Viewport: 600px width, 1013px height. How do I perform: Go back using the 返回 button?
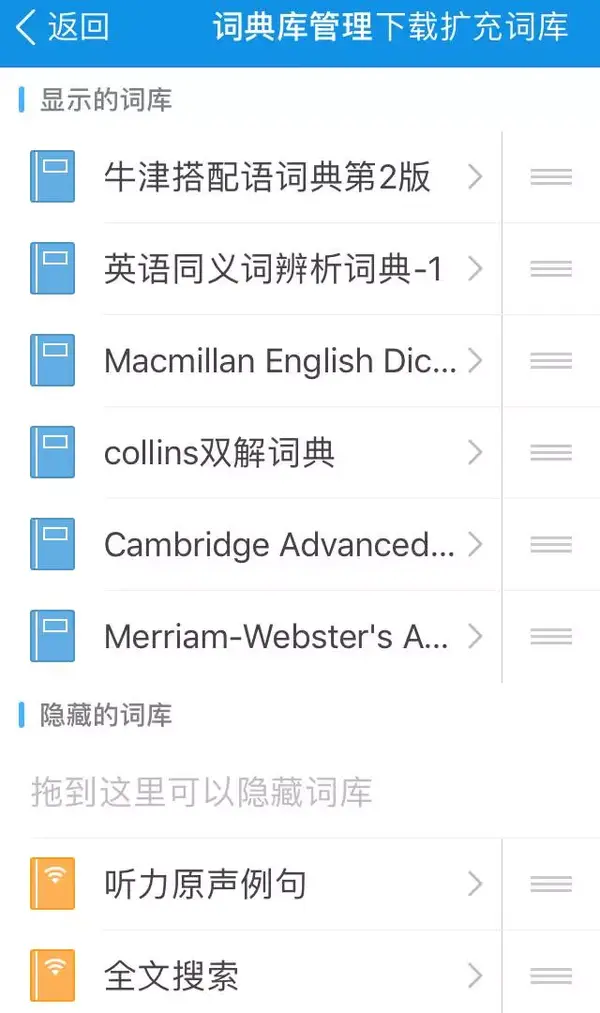(63, 28)
